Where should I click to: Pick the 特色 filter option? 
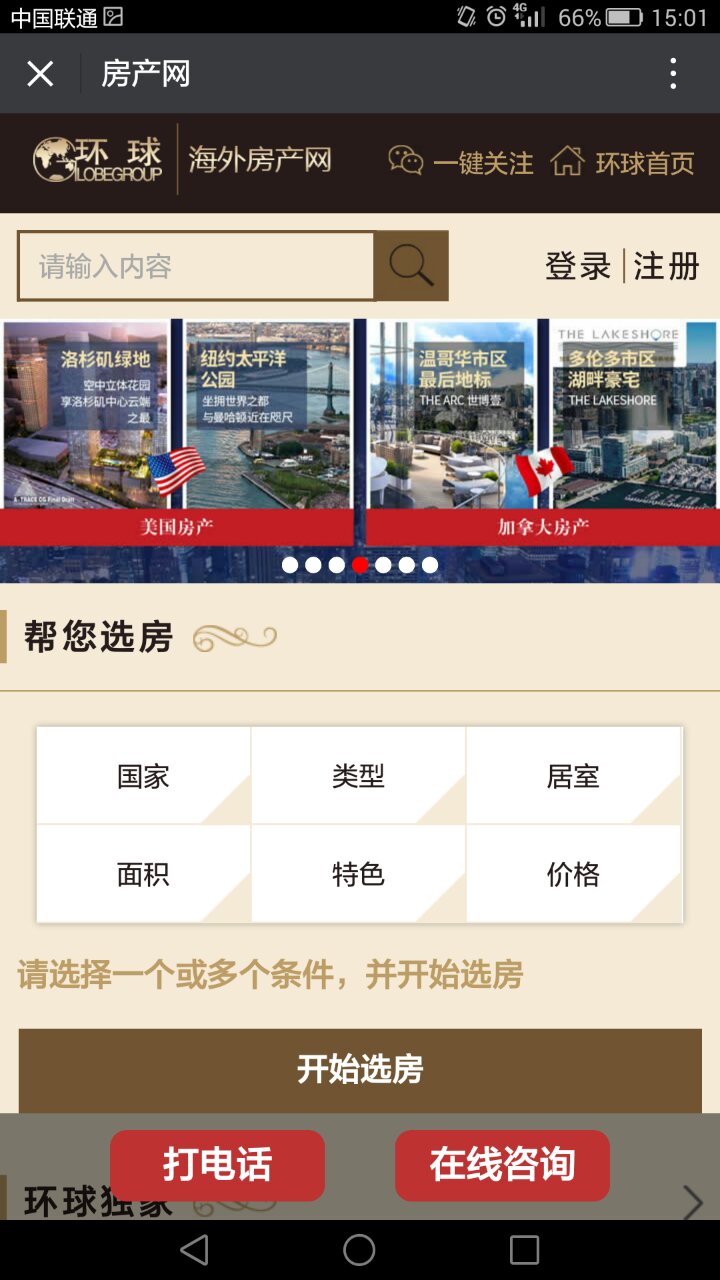pos(358,874)
